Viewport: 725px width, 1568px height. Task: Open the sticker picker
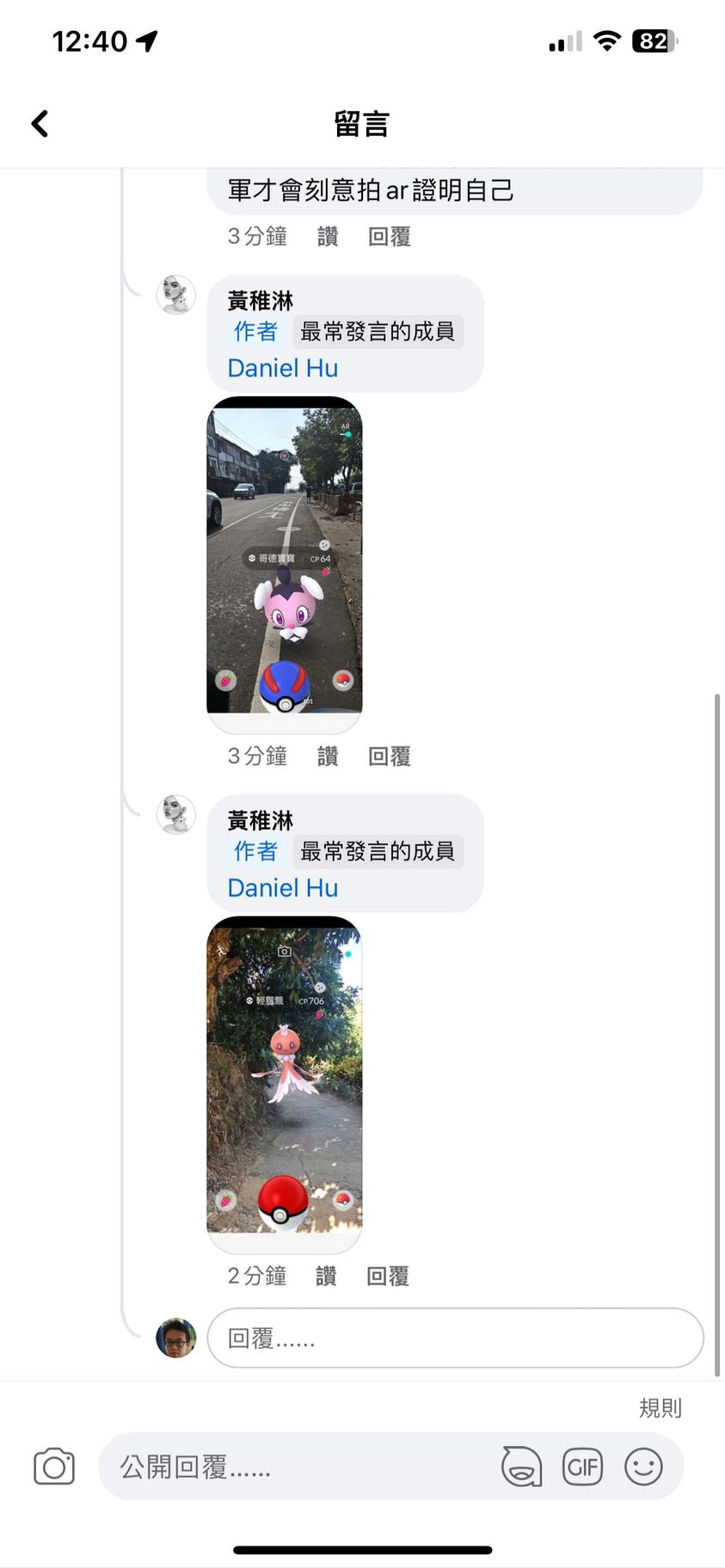click(521, 1467)
